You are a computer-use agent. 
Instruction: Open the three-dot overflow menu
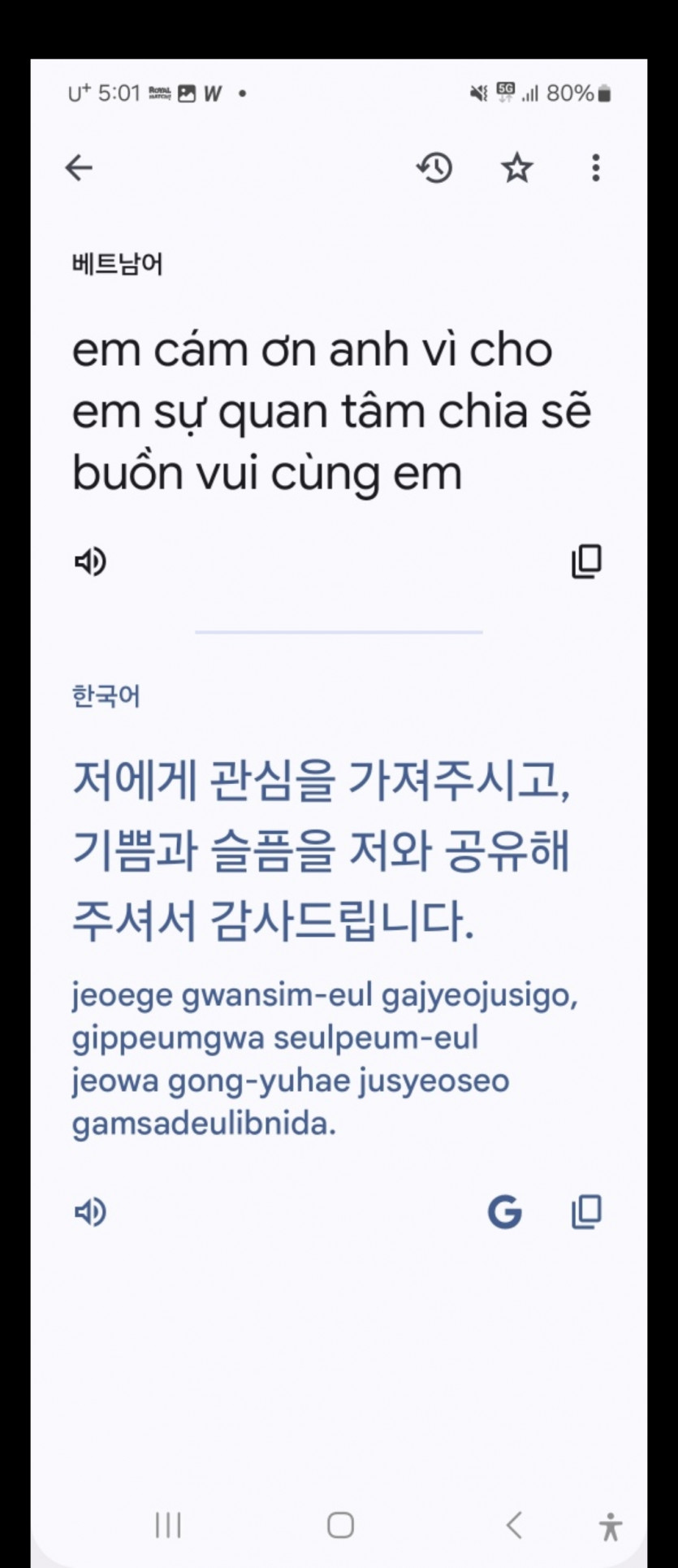click(x=596, y=168)
